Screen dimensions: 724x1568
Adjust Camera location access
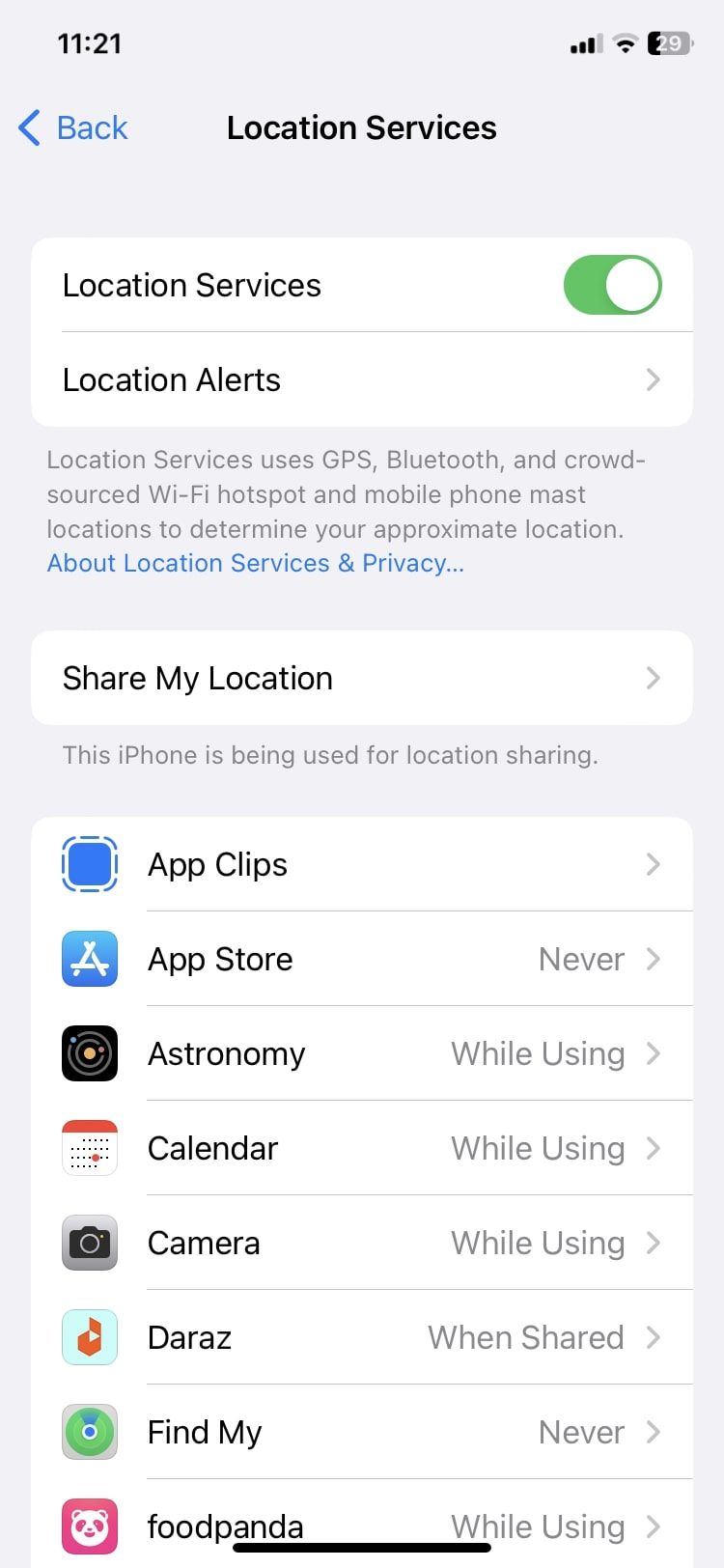[362, 1243]
